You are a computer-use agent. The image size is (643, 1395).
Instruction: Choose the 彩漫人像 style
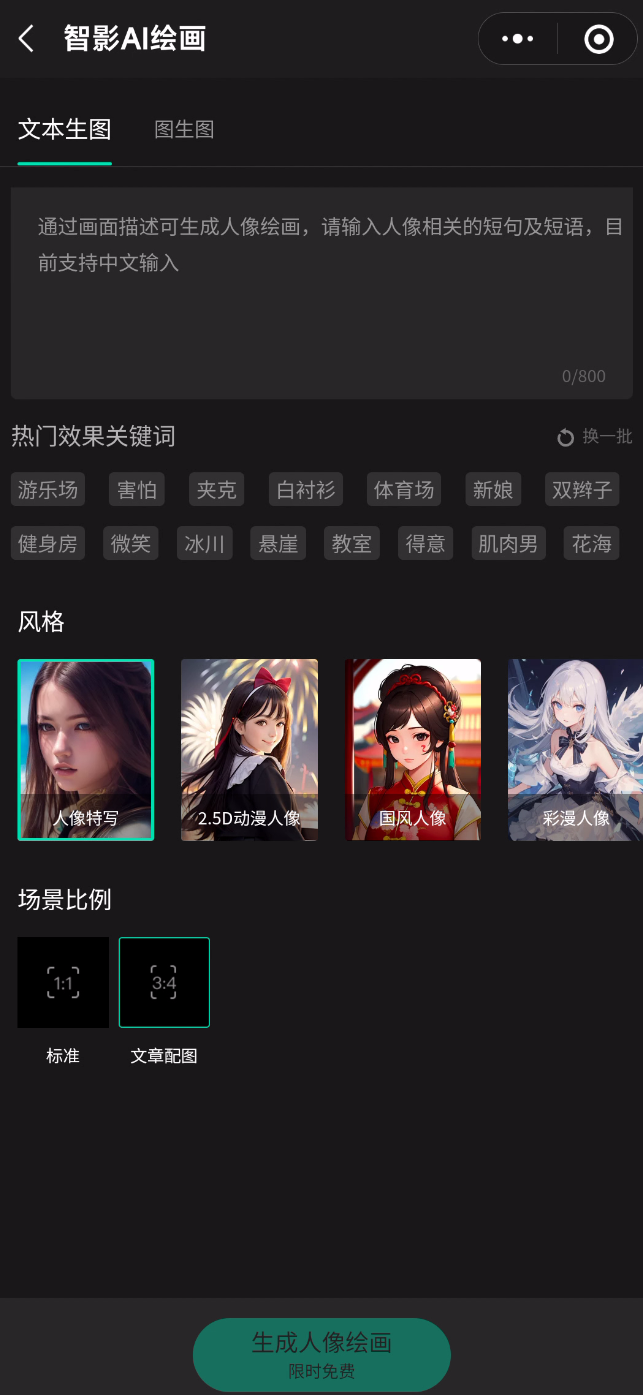point(575,749)
